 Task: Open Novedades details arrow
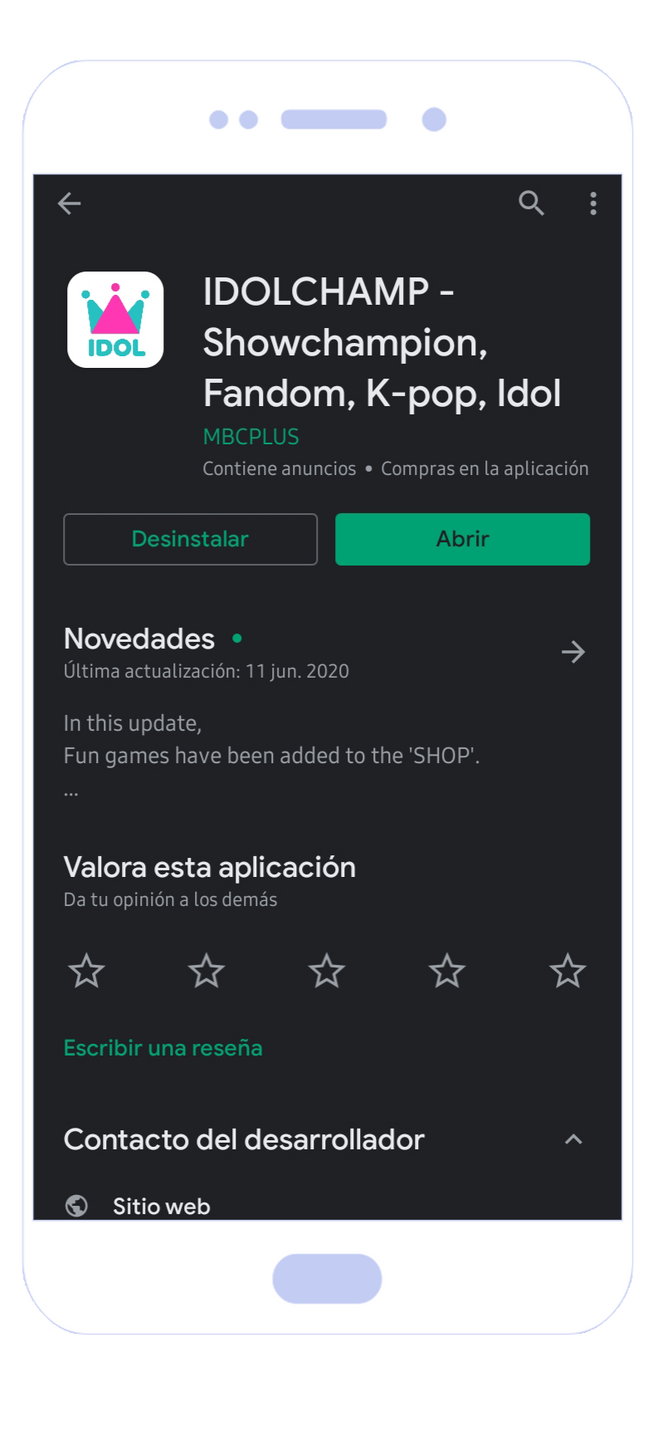click(x=573, y=652)
